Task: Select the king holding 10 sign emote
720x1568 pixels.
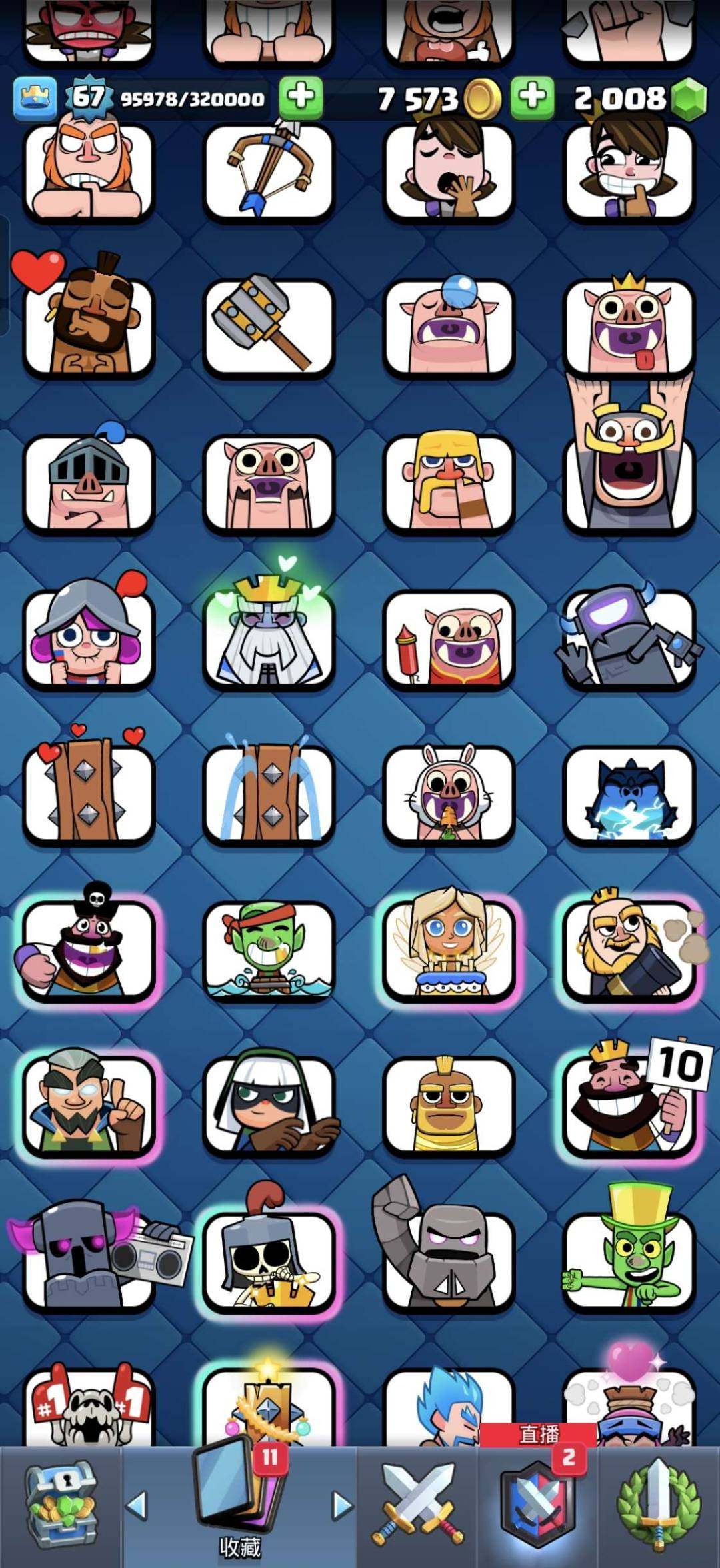Action: (629, 1104)
